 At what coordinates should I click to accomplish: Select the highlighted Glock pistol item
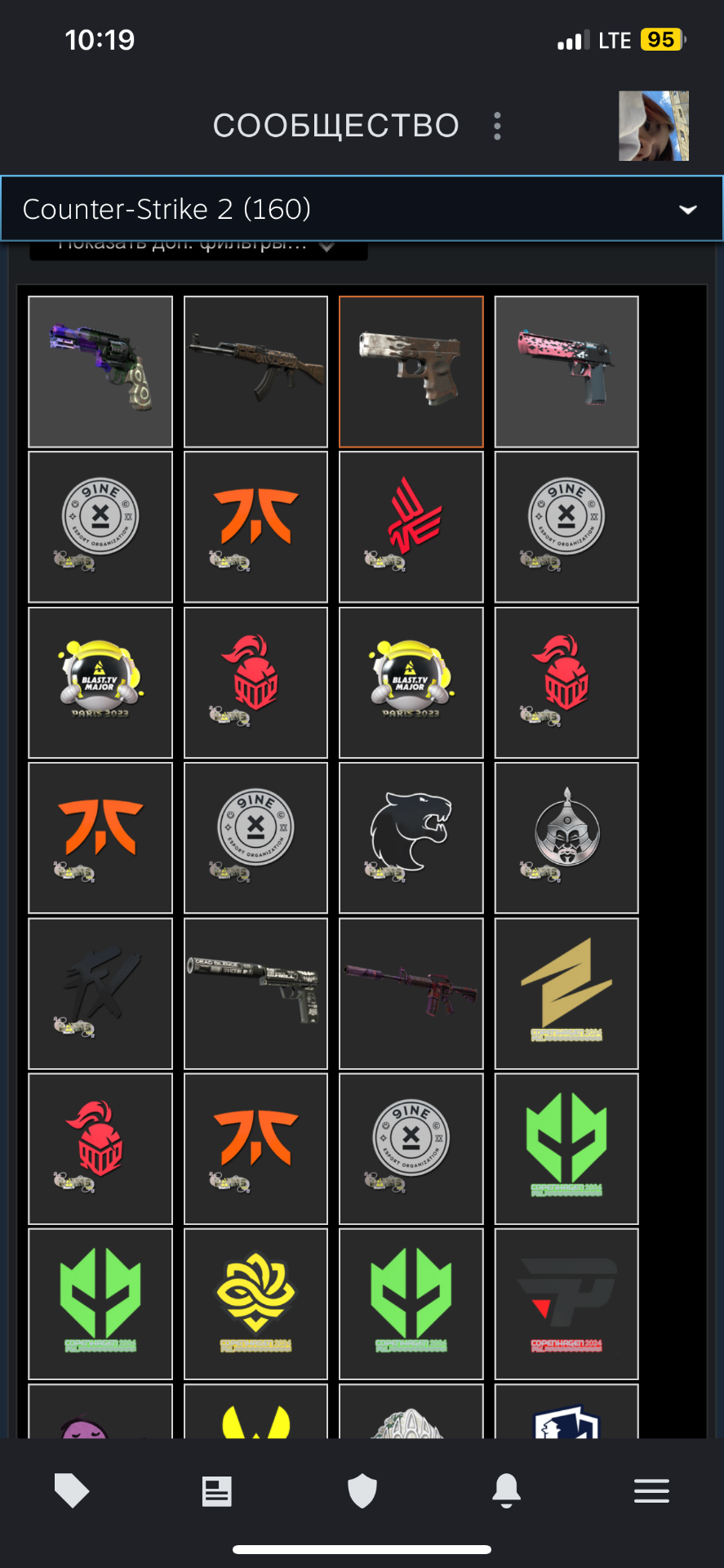click(411, 372)
